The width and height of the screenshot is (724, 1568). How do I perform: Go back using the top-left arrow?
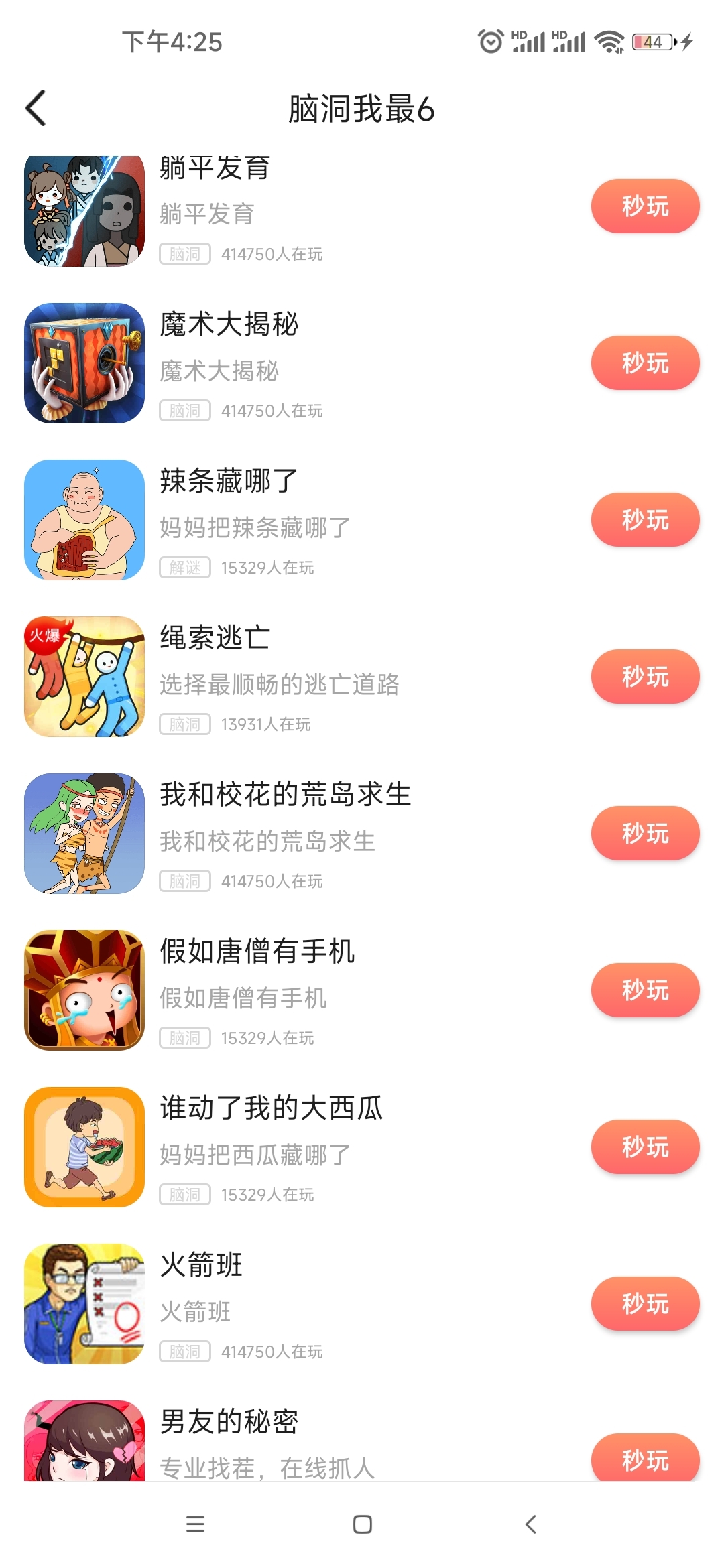pyautogui.click(x=36, y=108)
